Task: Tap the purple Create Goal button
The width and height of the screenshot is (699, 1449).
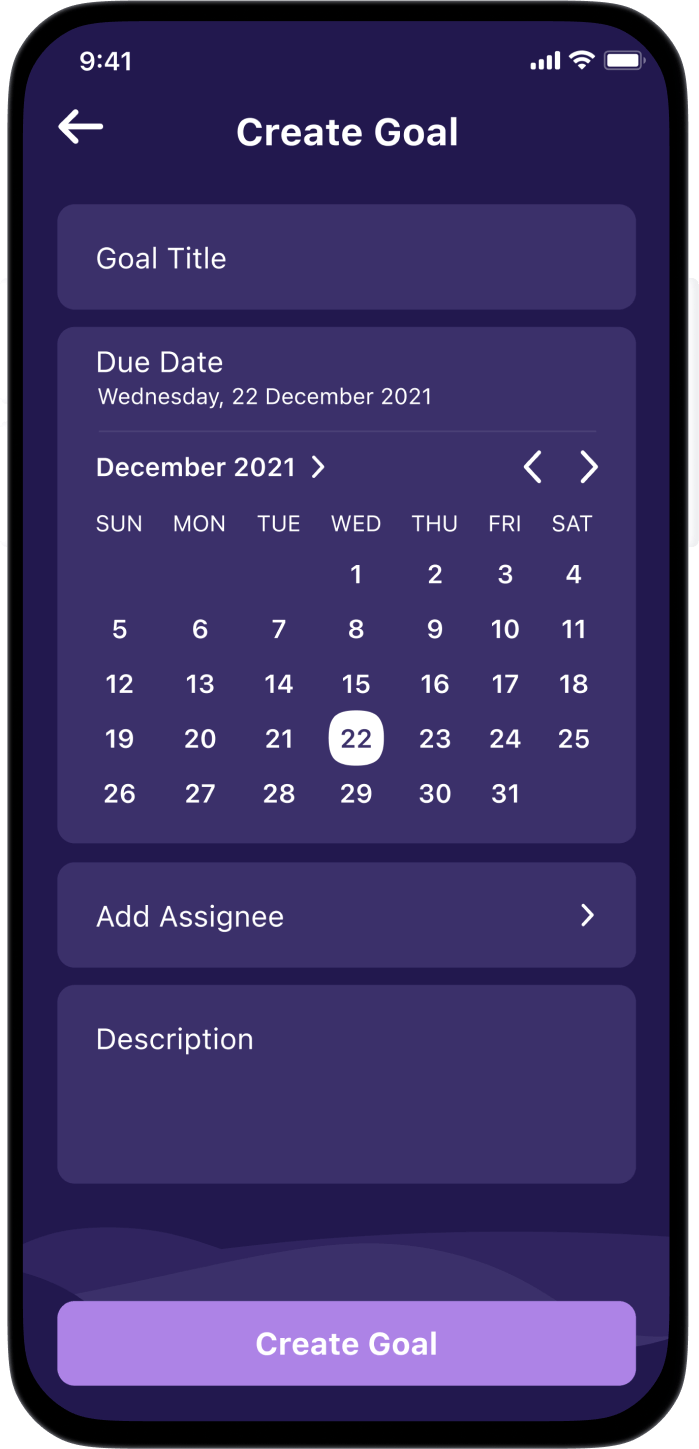Action: click(x=346, y=1343)
